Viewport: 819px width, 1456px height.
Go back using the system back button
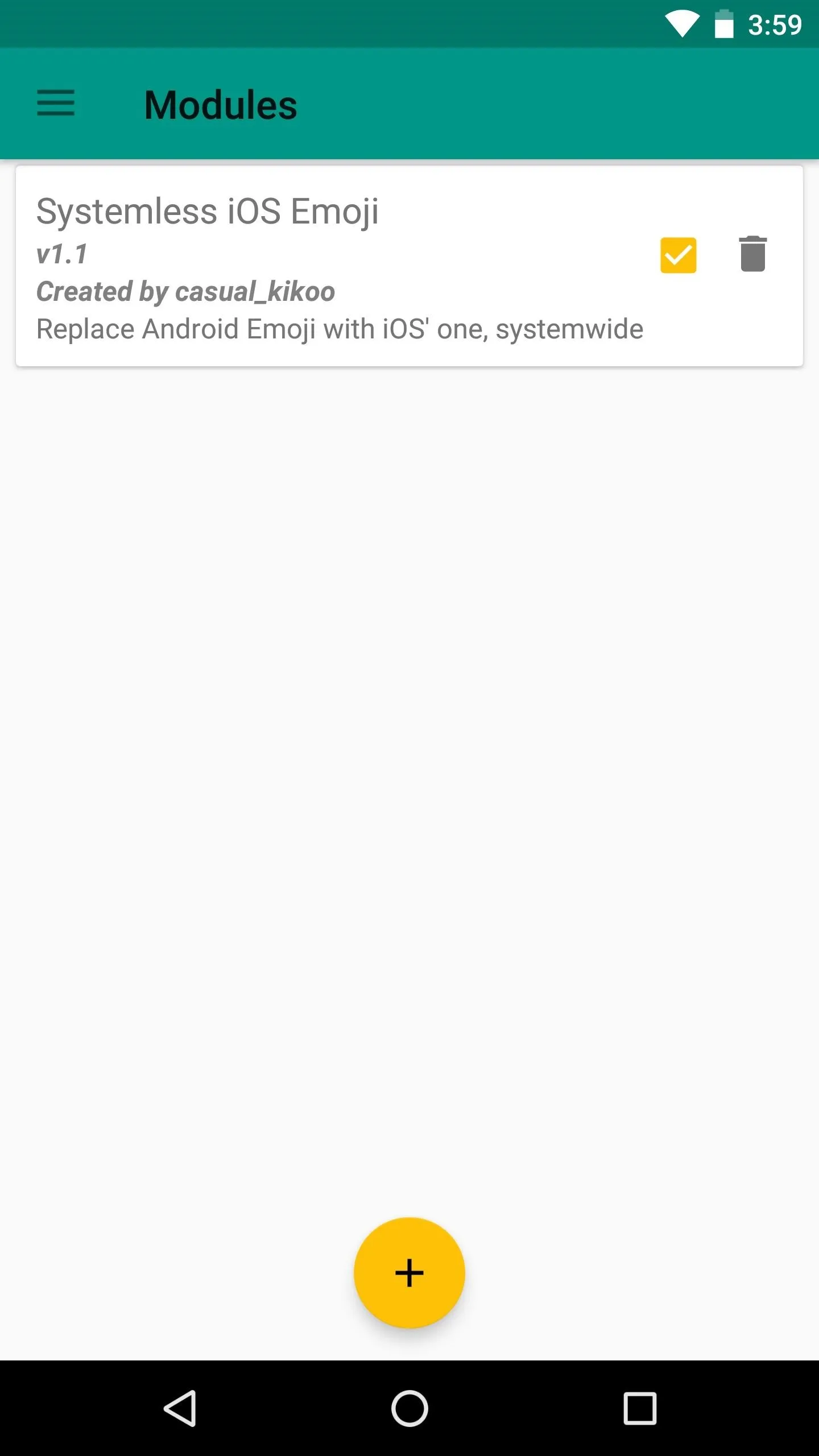(x=180, y=1408)
